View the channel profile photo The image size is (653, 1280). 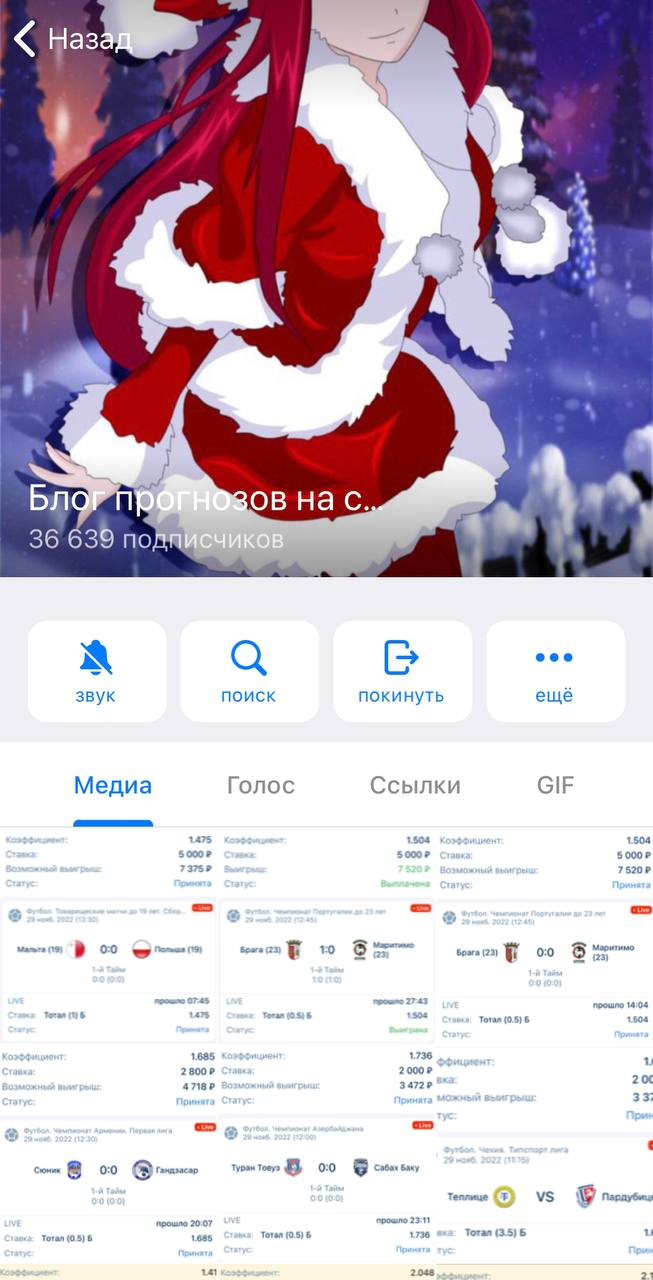[326, 300]
